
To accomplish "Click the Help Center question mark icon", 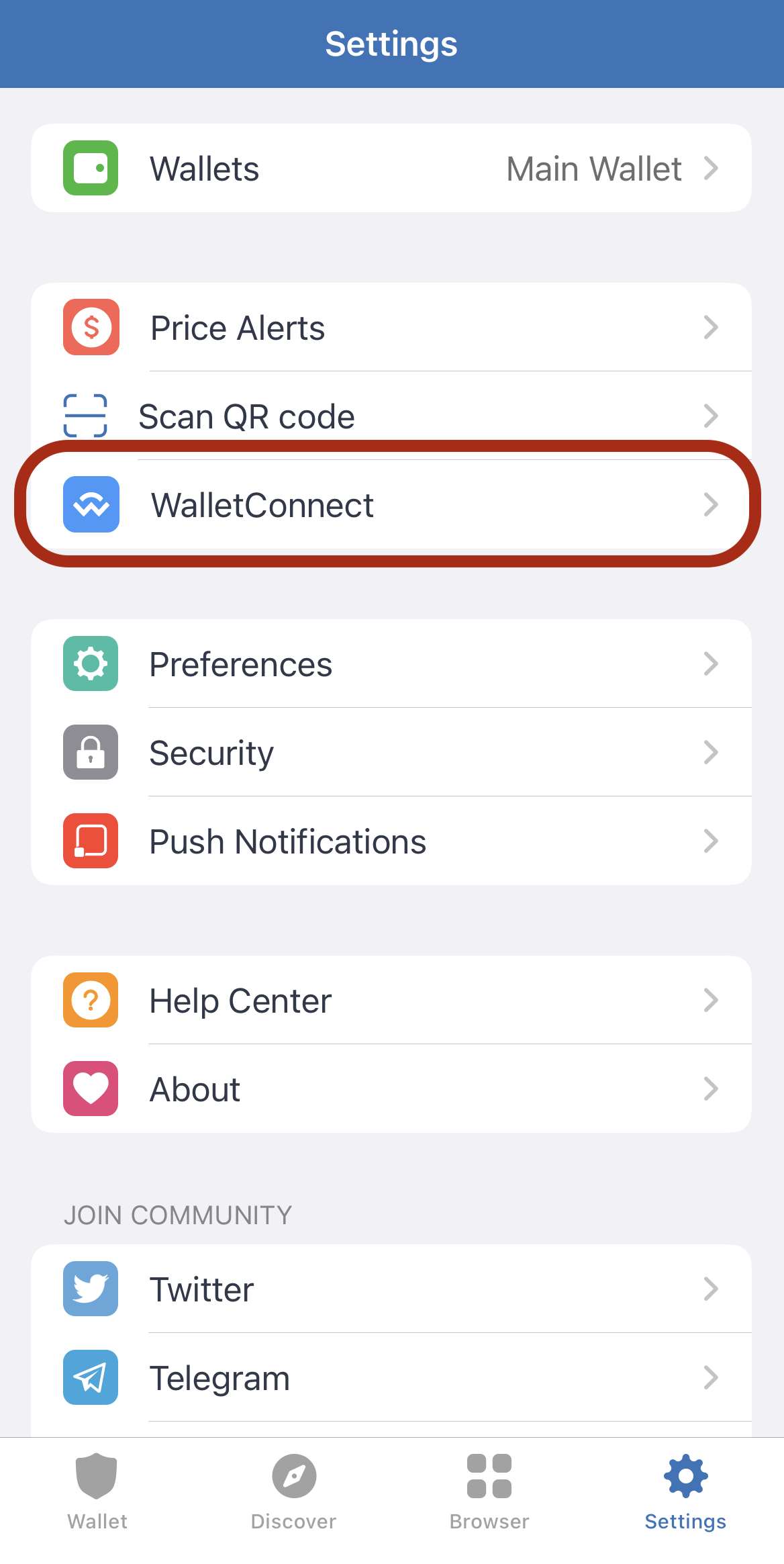I will point(90,1000).
